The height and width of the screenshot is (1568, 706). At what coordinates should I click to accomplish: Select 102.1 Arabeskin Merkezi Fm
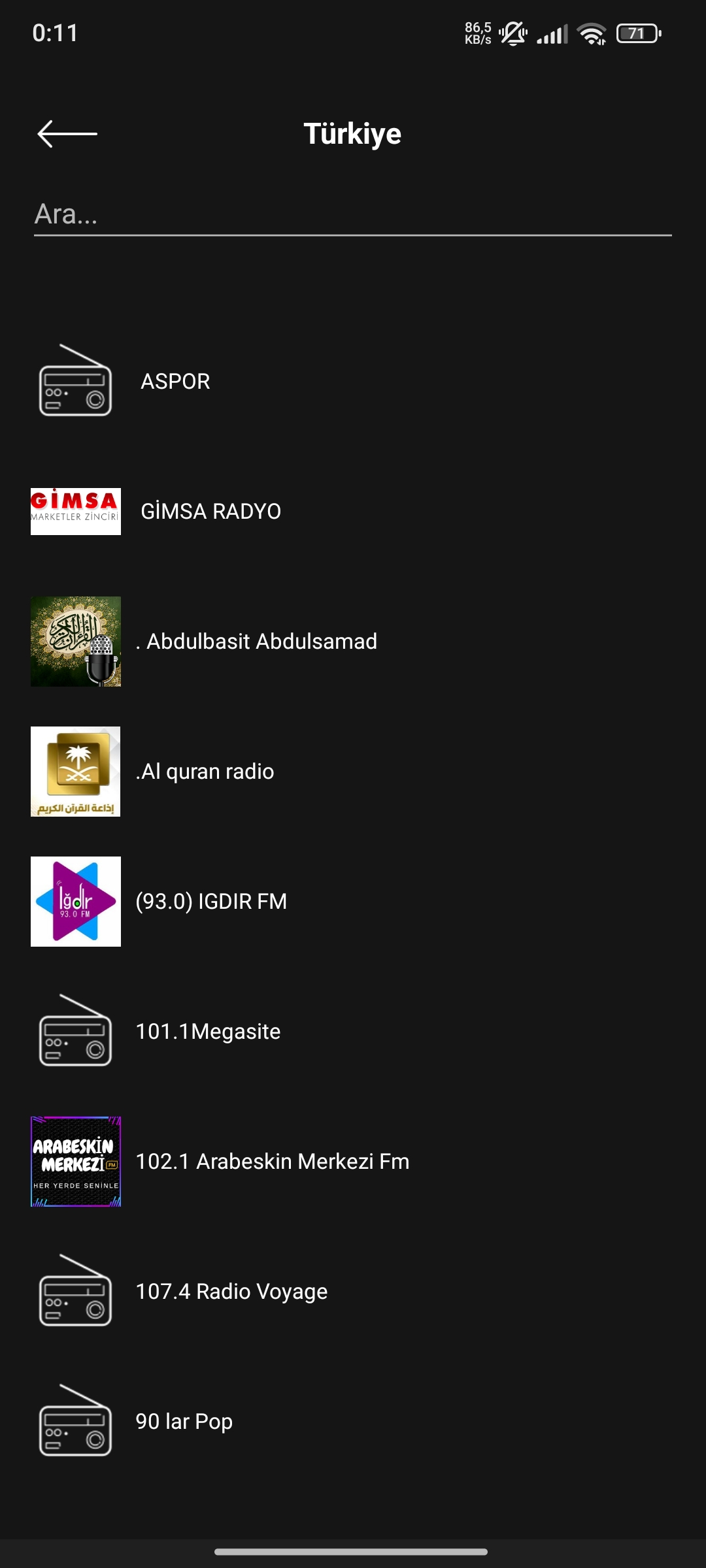tap(272, 1162)
